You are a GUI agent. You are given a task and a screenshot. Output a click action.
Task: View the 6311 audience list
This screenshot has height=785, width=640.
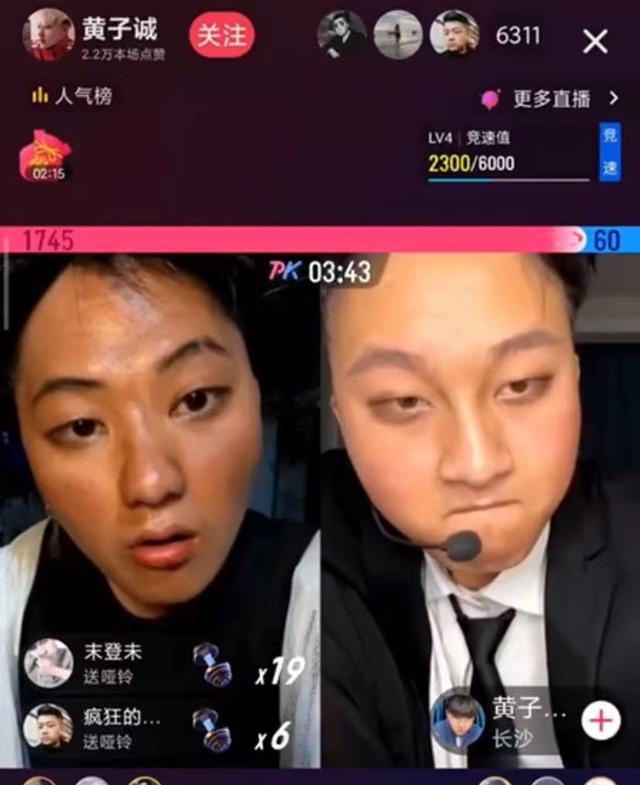click(x=518, y=36)
